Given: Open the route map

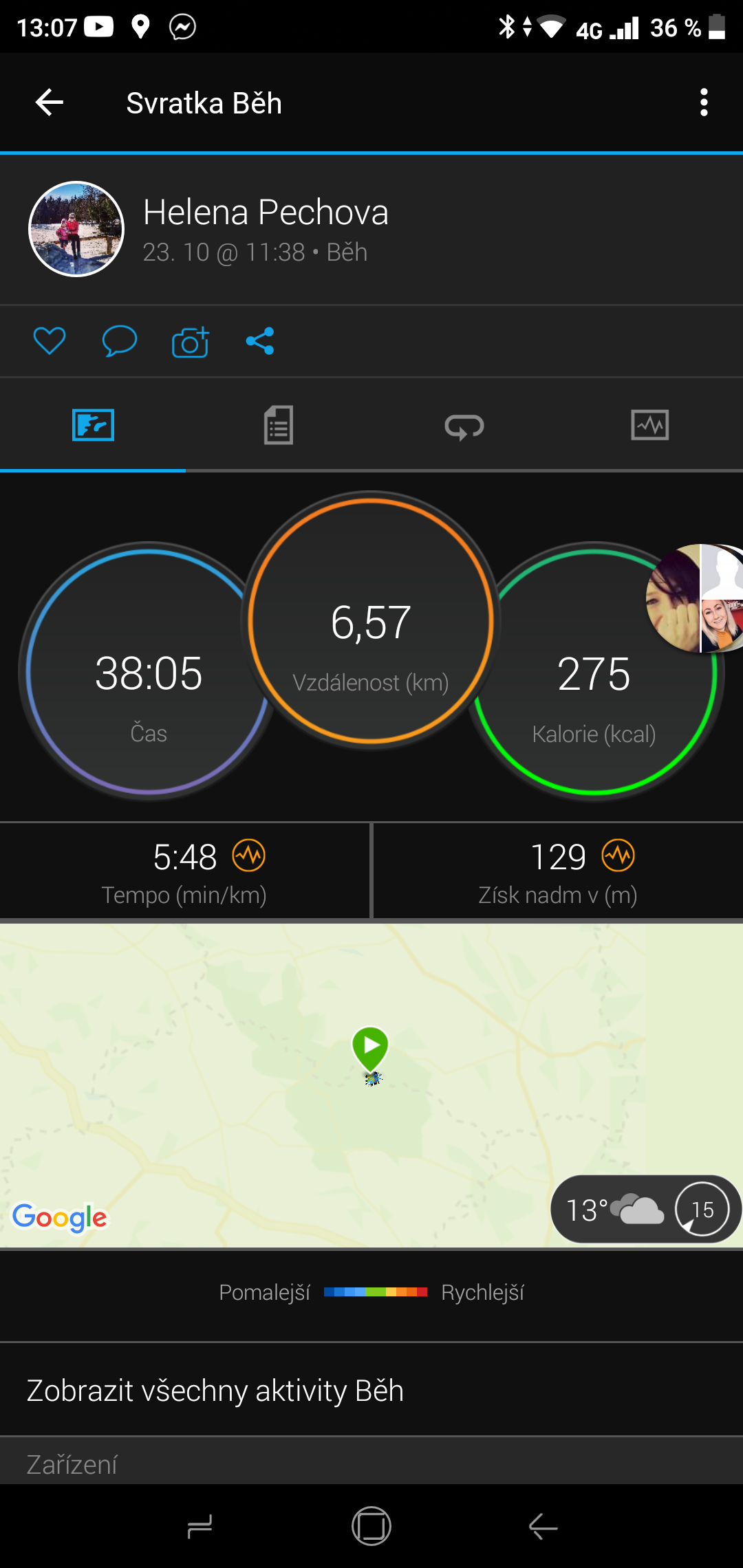Looking at the screenshot, I should pos(371,1085).
